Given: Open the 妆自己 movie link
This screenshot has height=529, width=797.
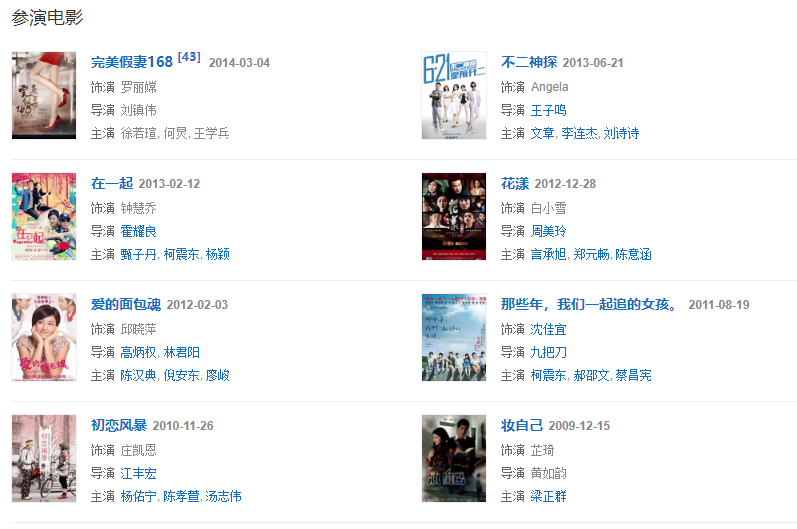Looking at the screenshot, I should pos(521,426).
